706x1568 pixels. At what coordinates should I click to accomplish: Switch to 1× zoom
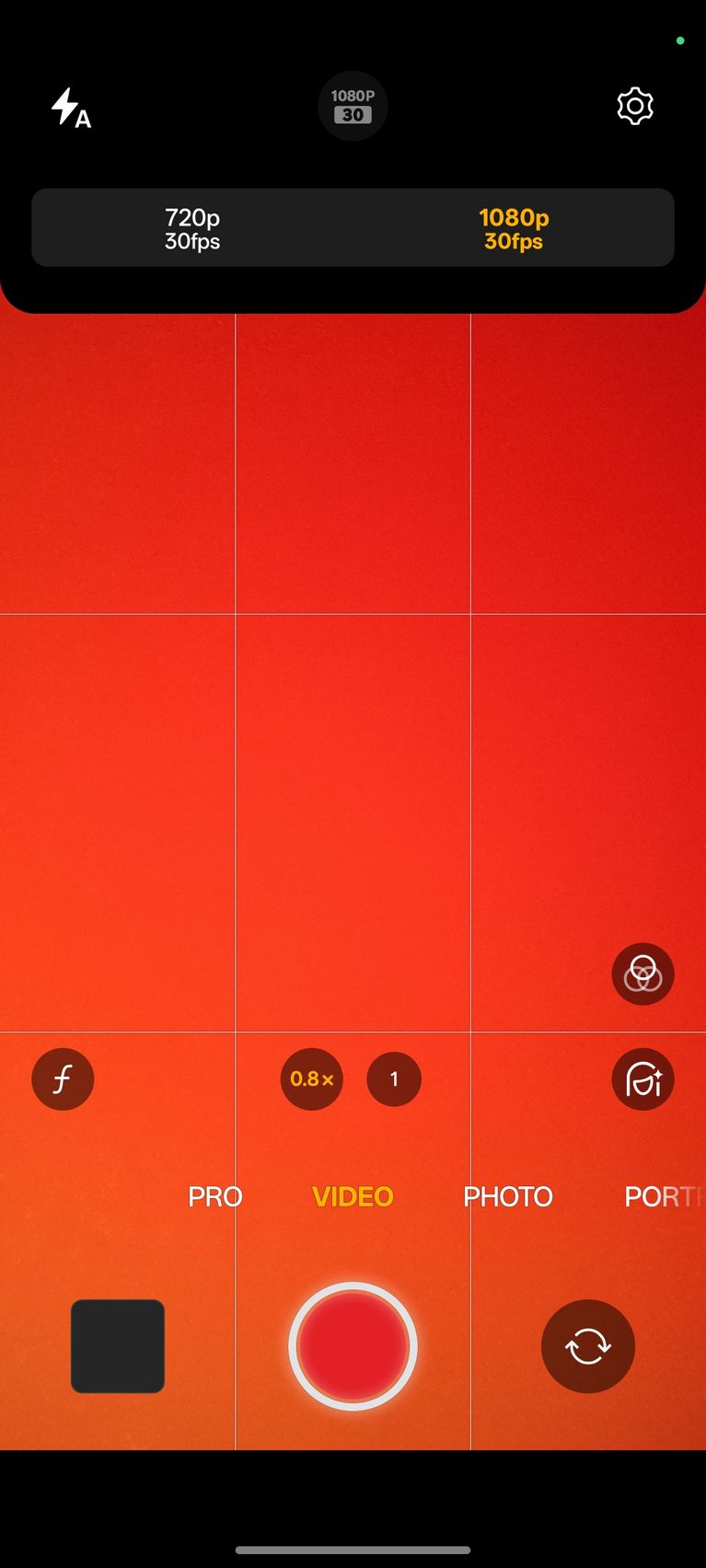click(x=394, y=1078)
